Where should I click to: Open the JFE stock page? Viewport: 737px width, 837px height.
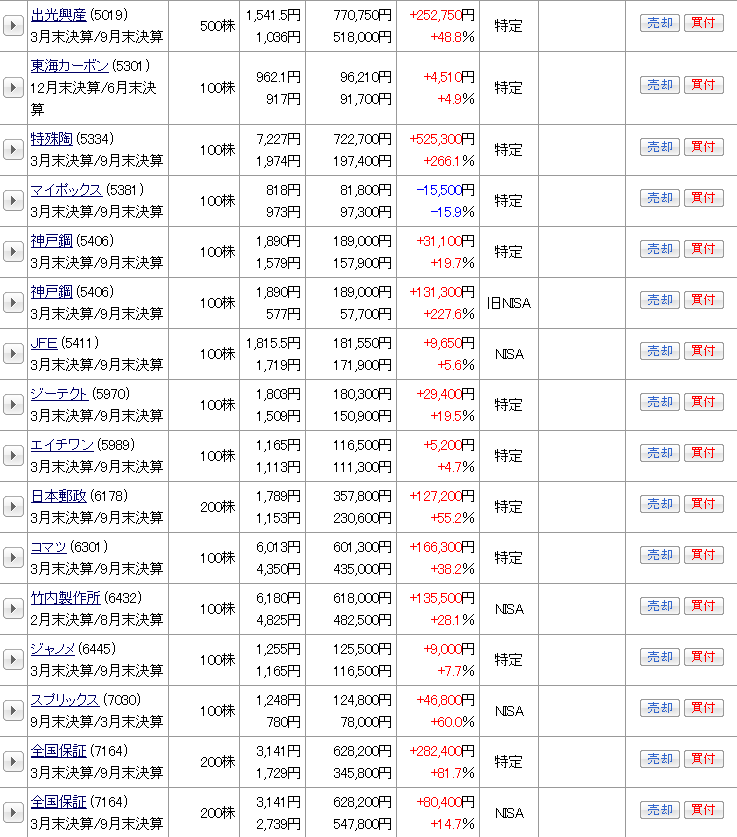tap(44, 343)
